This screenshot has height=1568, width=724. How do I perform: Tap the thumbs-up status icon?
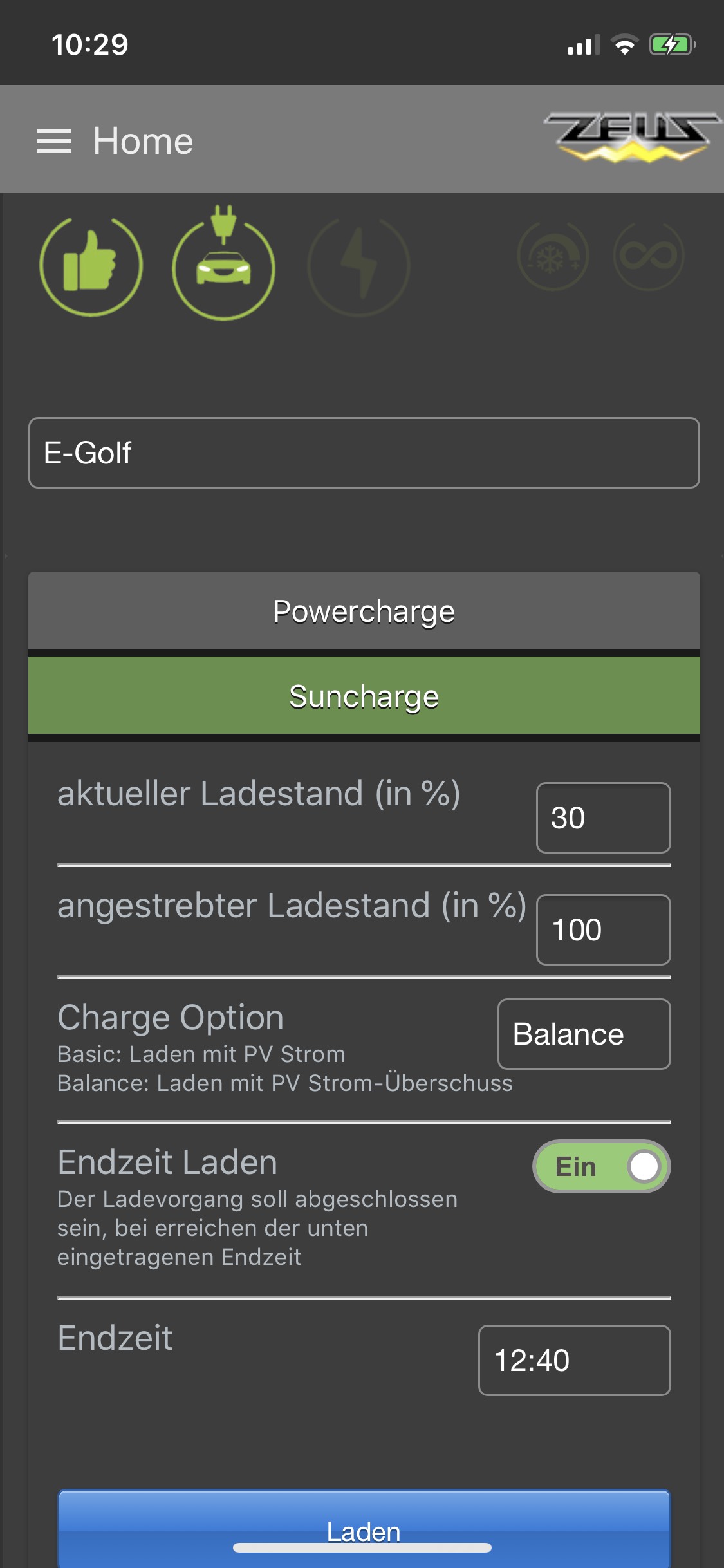pos(91,265)
